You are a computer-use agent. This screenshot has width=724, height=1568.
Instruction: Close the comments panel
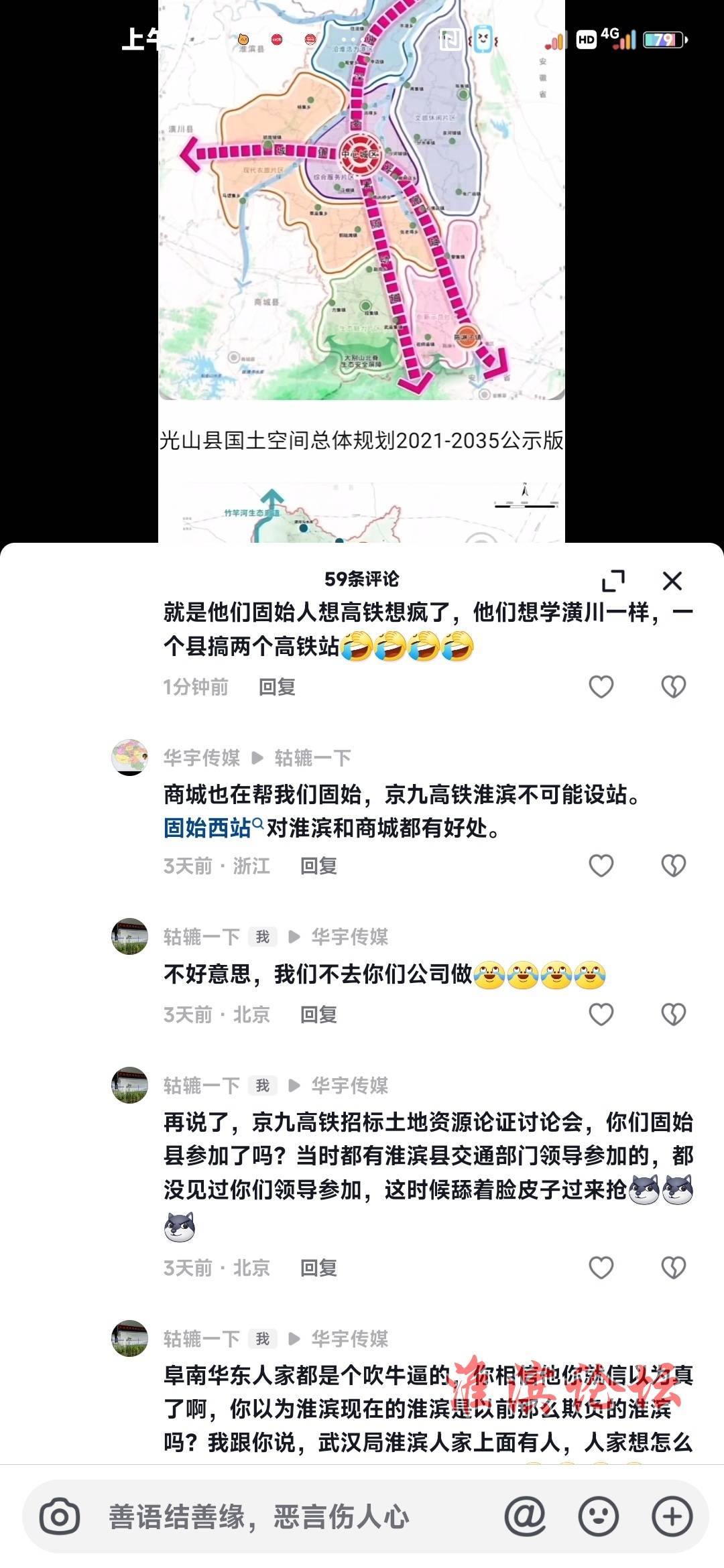pos(672,581)
